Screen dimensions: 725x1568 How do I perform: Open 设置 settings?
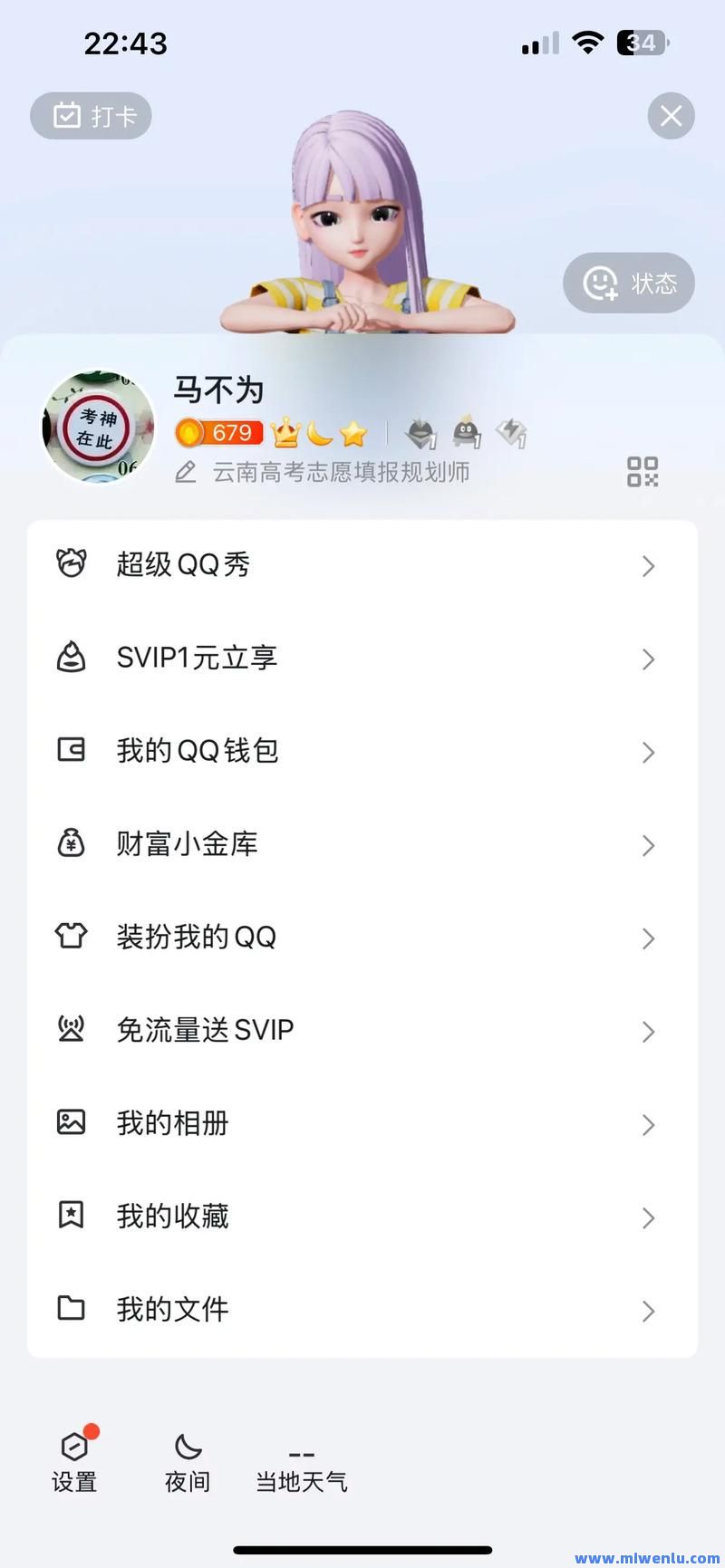pyautogui.click(x=74, y=1461)
